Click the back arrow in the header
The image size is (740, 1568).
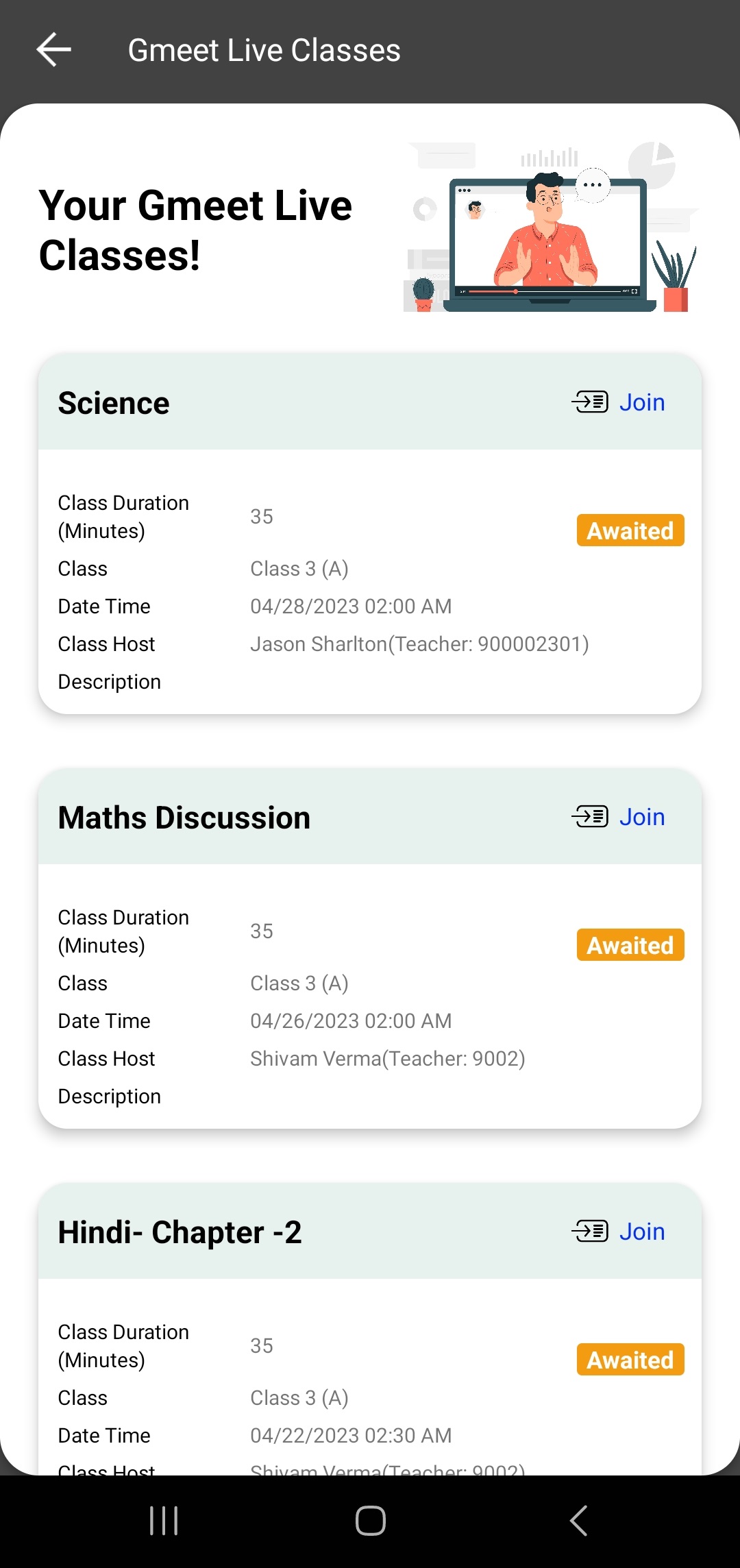(53, 49)
